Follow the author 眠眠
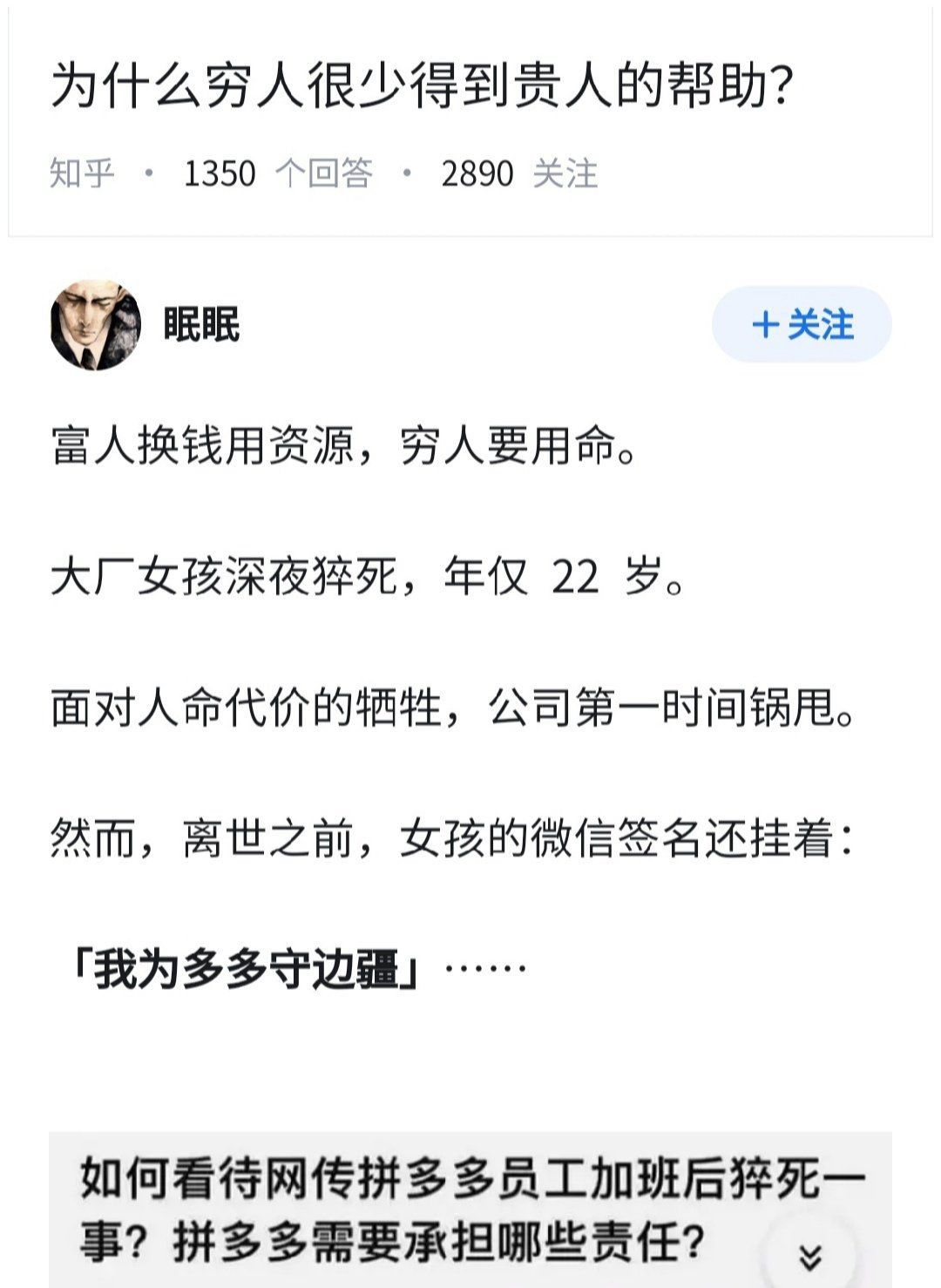Viewport: 941px width, 1288px height. point(802,325)
